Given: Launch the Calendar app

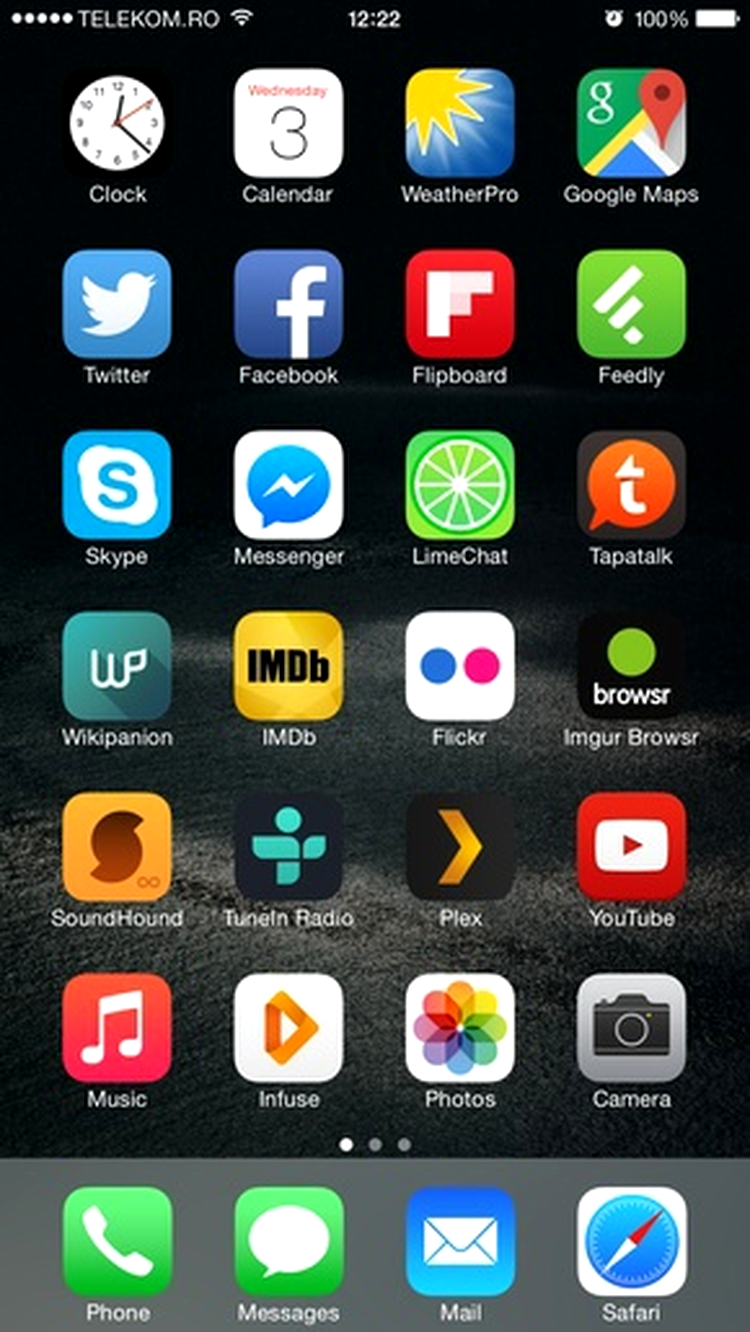Looking at the screenshot, I should (288, 123).
